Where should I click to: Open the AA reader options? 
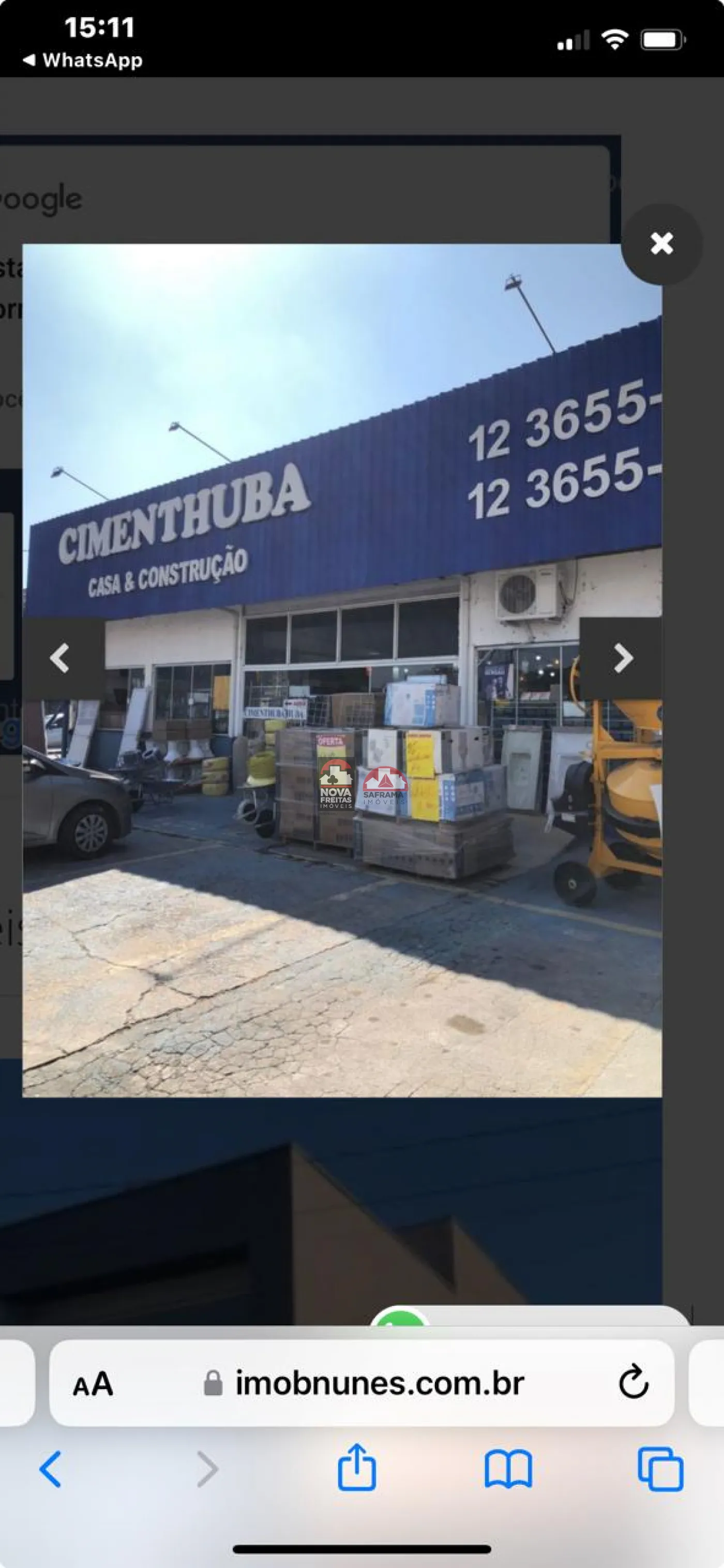(x=93, y=1383)
